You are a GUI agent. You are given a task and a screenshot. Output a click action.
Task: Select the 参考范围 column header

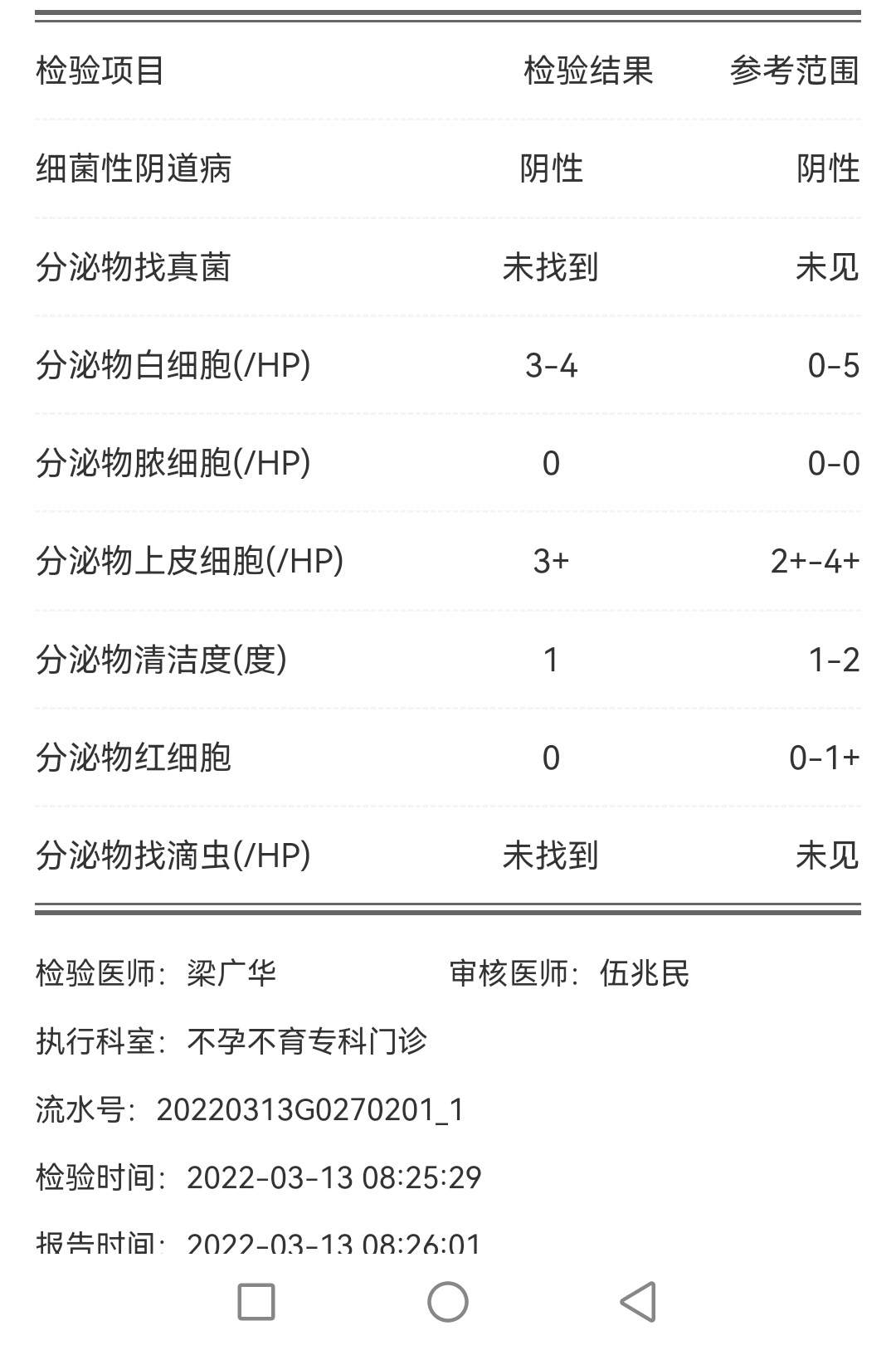tap(795, 73)
